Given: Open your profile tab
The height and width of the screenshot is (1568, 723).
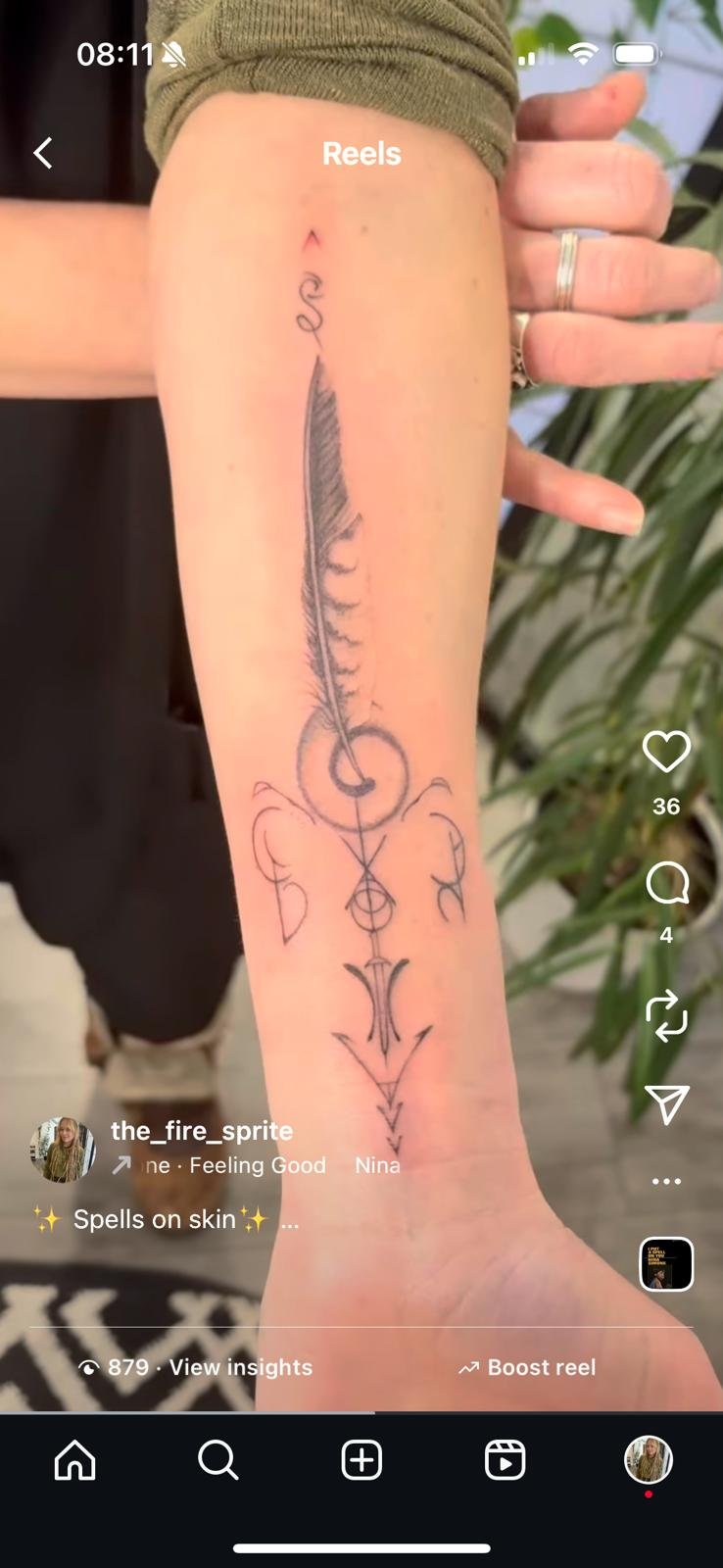Looking at the screenshot, I should pyautogui.click(x=648, y=1460).
